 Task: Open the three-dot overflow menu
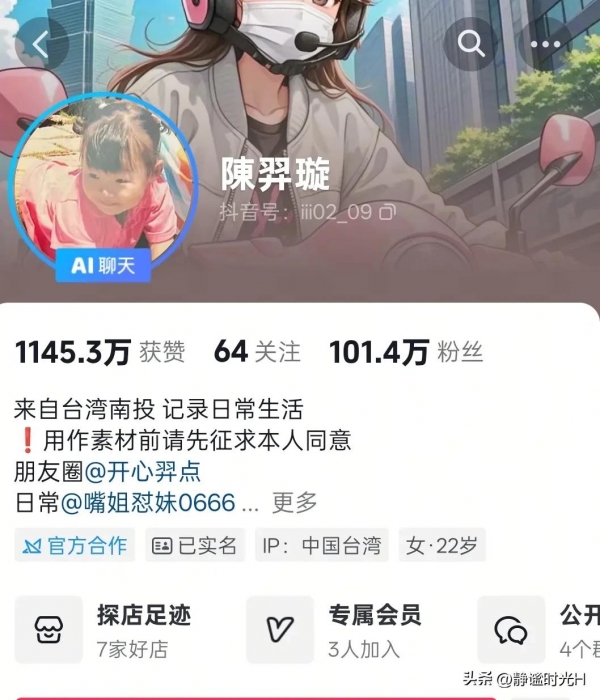click(546, 44)
